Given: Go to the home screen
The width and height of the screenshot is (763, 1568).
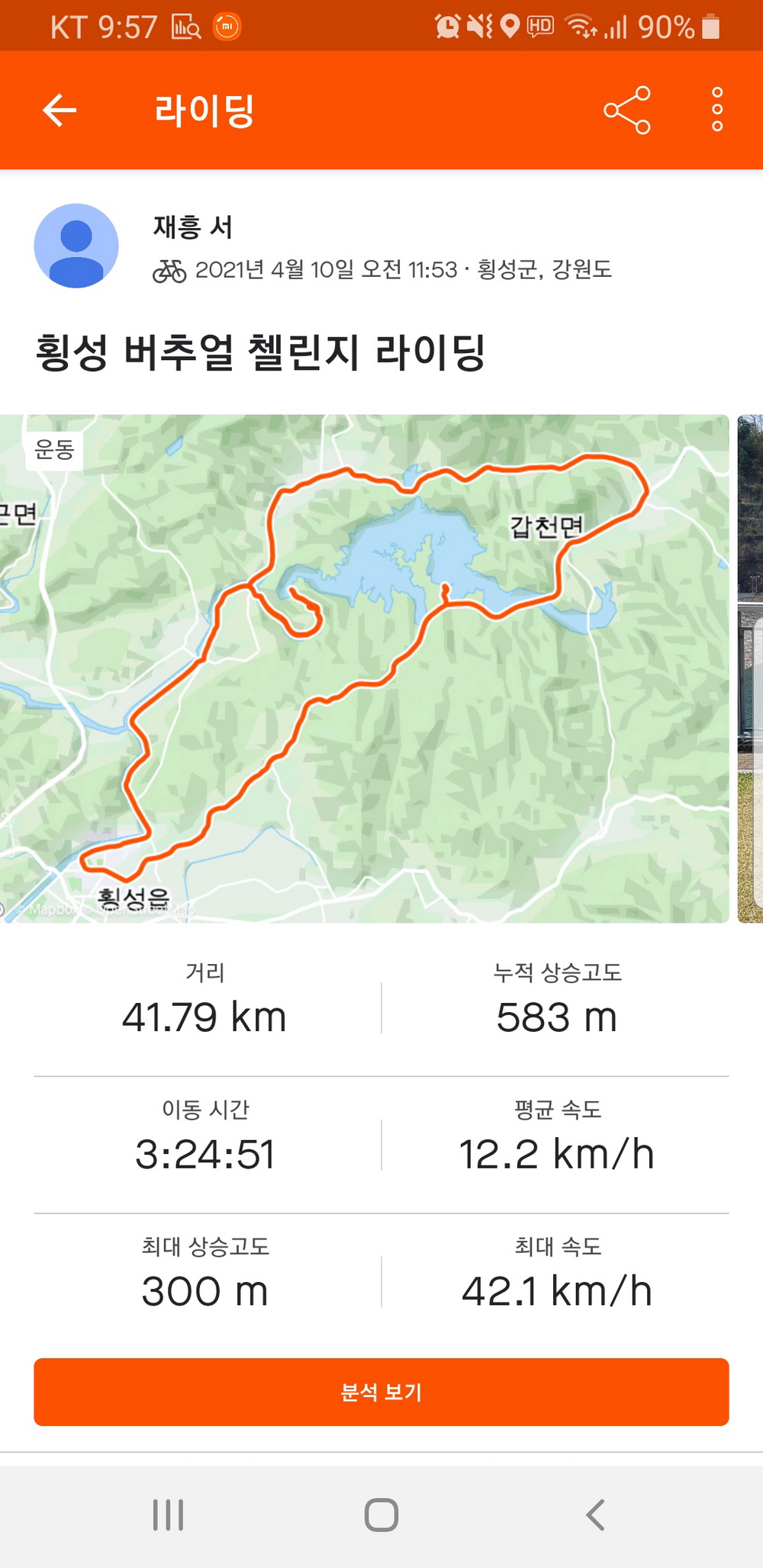Looking at the screenshot, I should pos(381,1515).
